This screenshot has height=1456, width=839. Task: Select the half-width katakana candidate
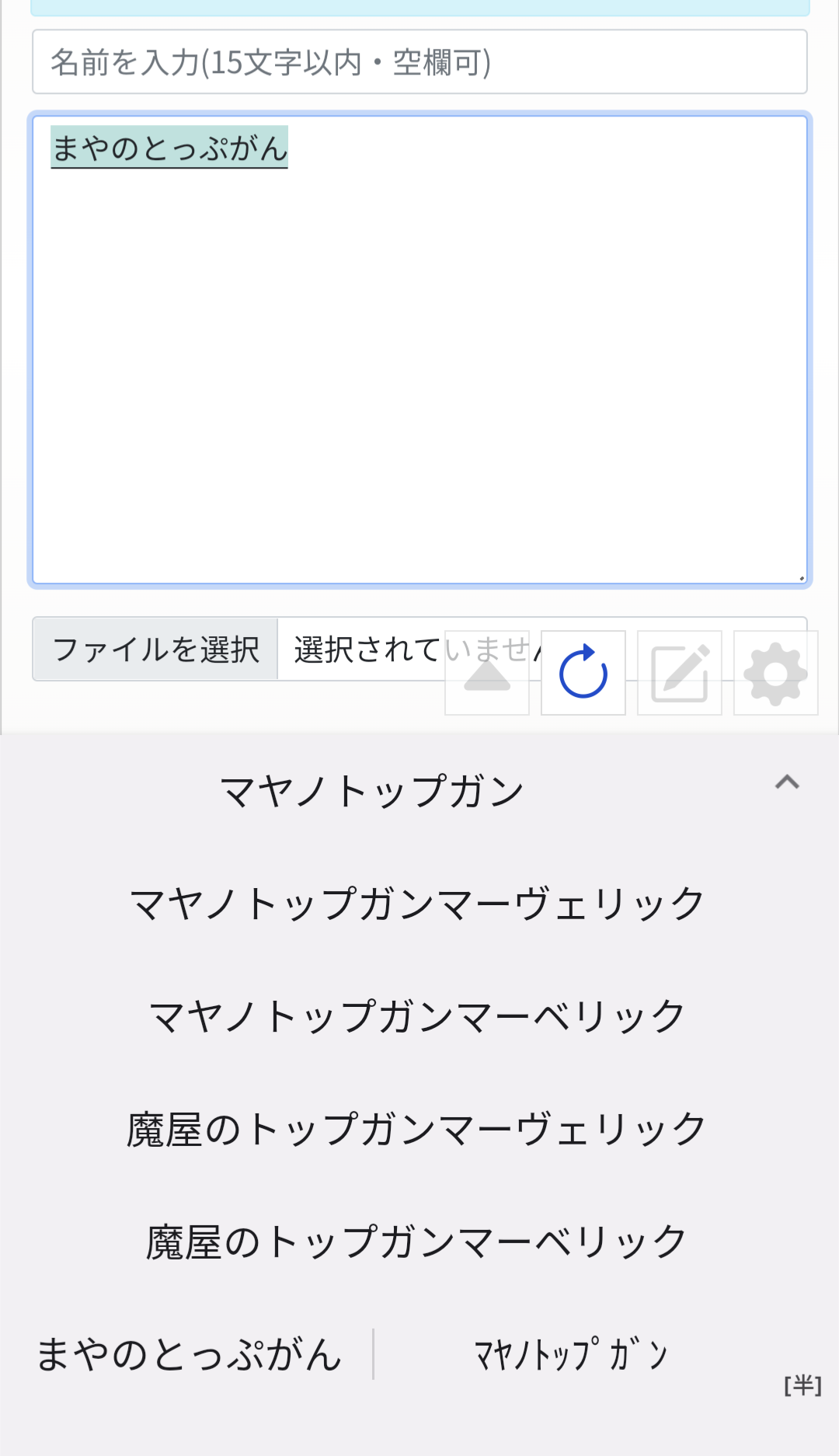(x=571, y=1354)
